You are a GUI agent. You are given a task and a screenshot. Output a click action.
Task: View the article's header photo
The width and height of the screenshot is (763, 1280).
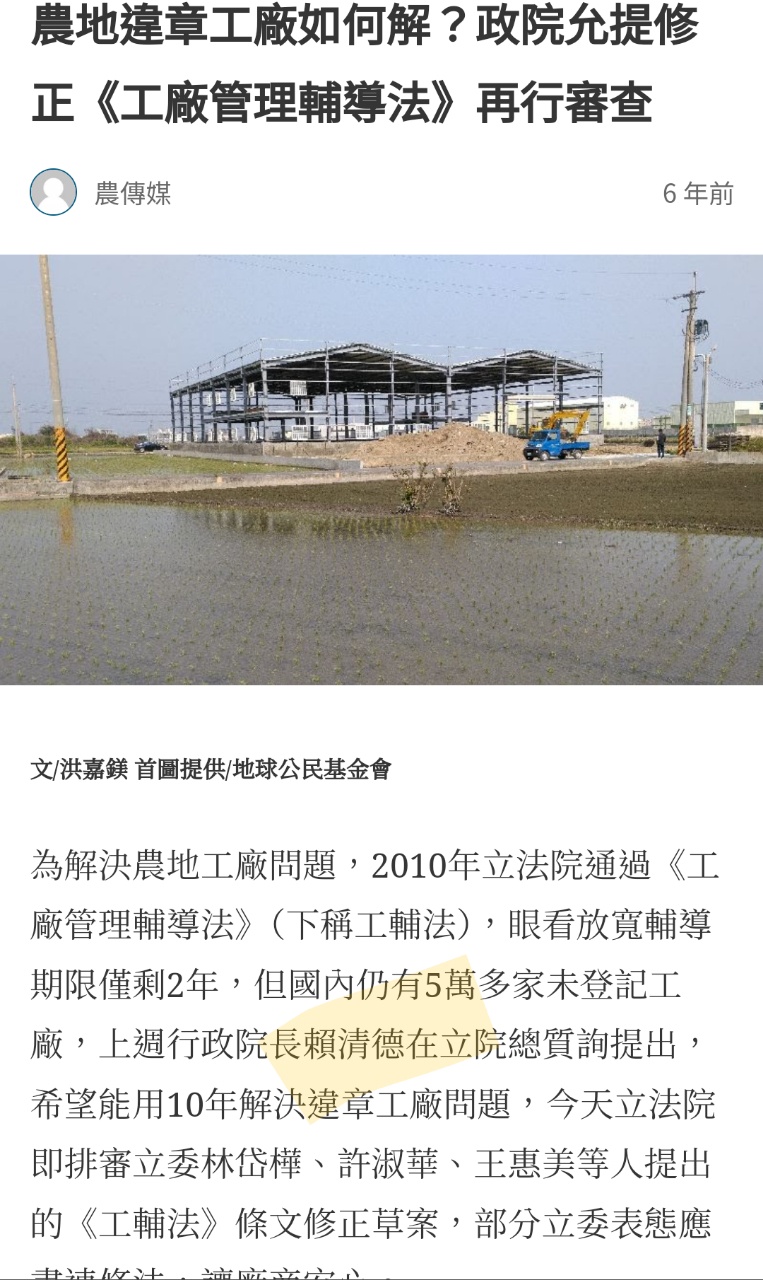381,469
